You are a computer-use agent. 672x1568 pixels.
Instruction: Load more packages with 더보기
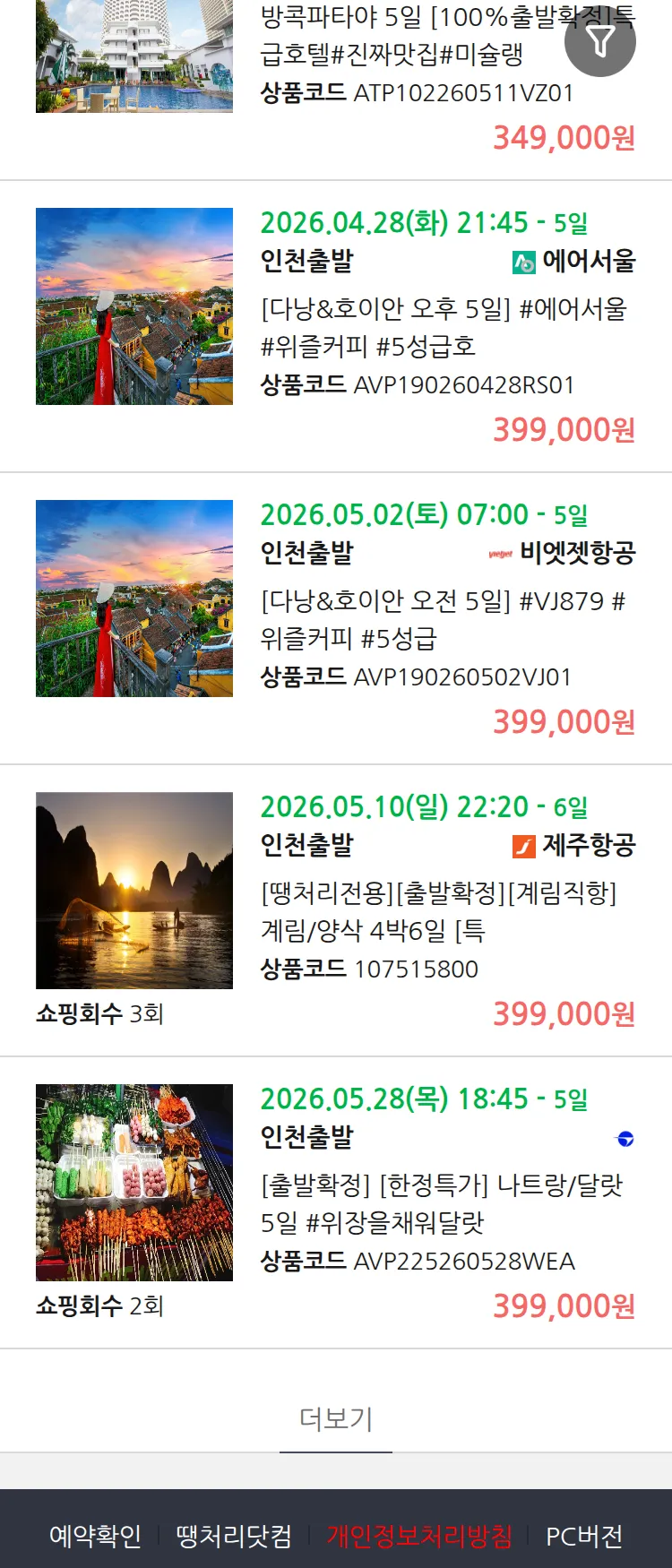pos(336,1418)
